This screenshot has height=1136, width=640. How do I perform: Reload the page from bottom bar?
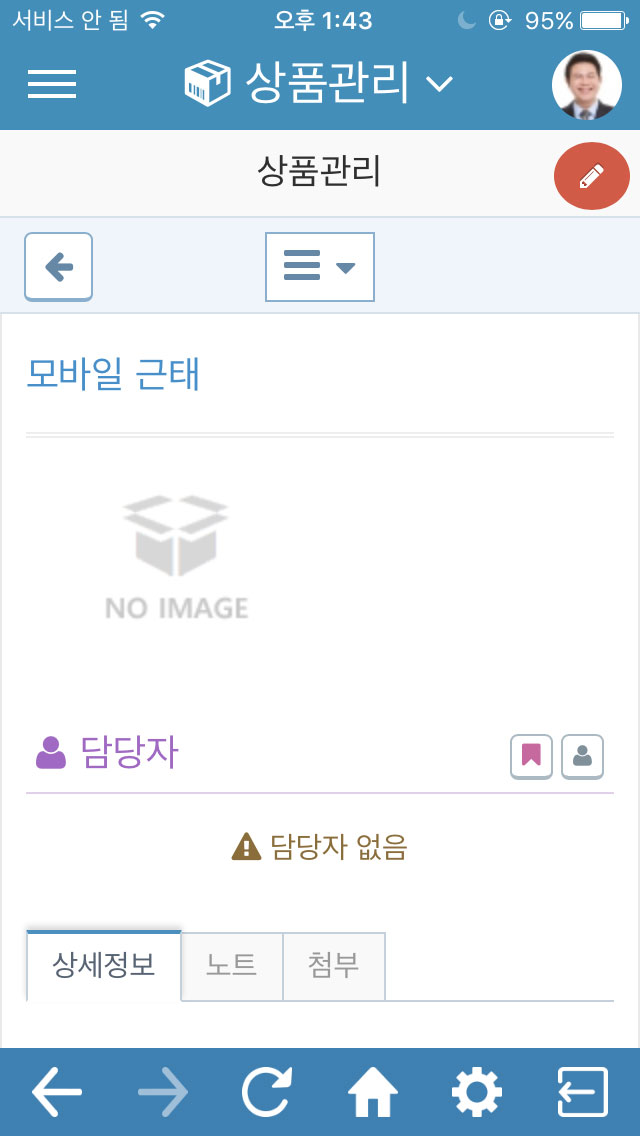point(267,1091)
